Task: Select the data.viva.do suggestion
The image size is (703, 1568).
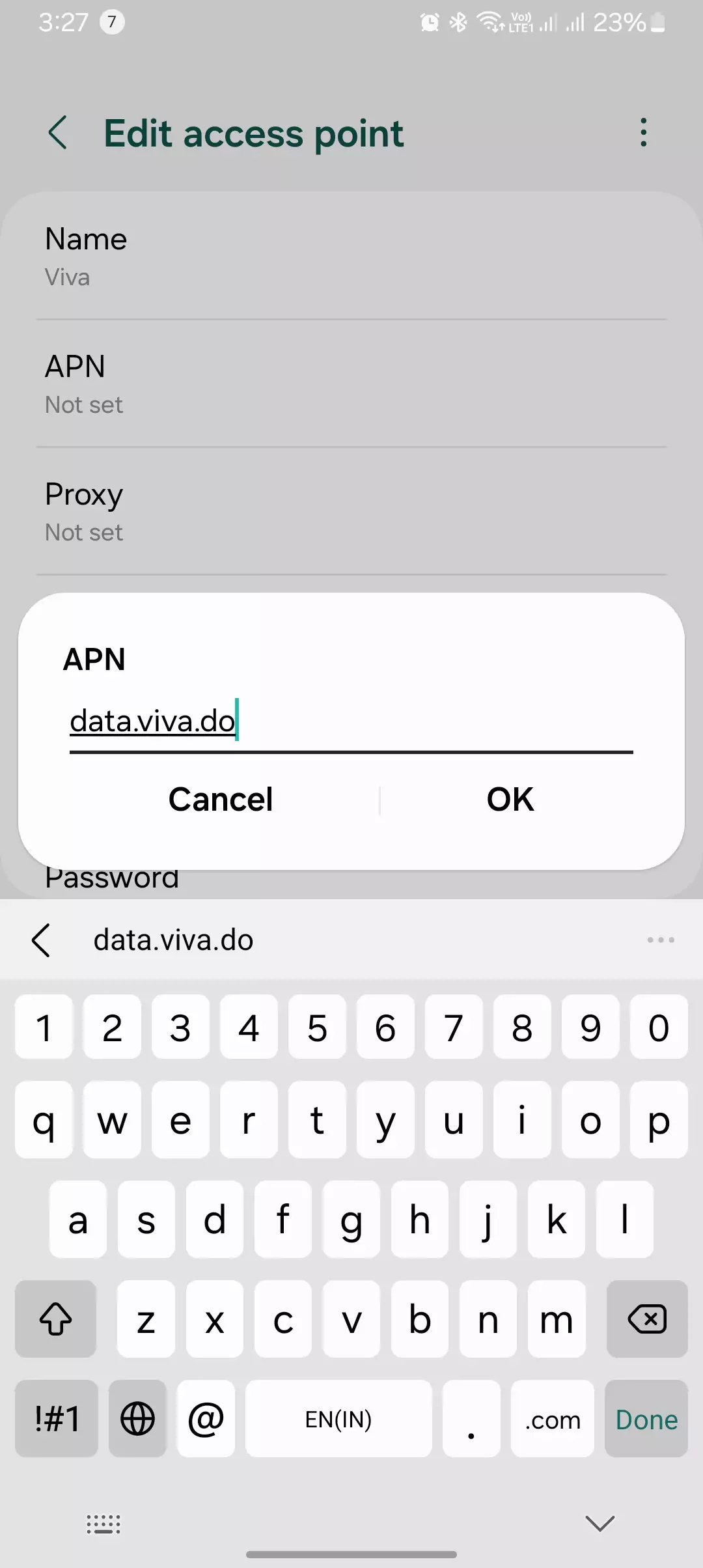Action: click(173, 940)
